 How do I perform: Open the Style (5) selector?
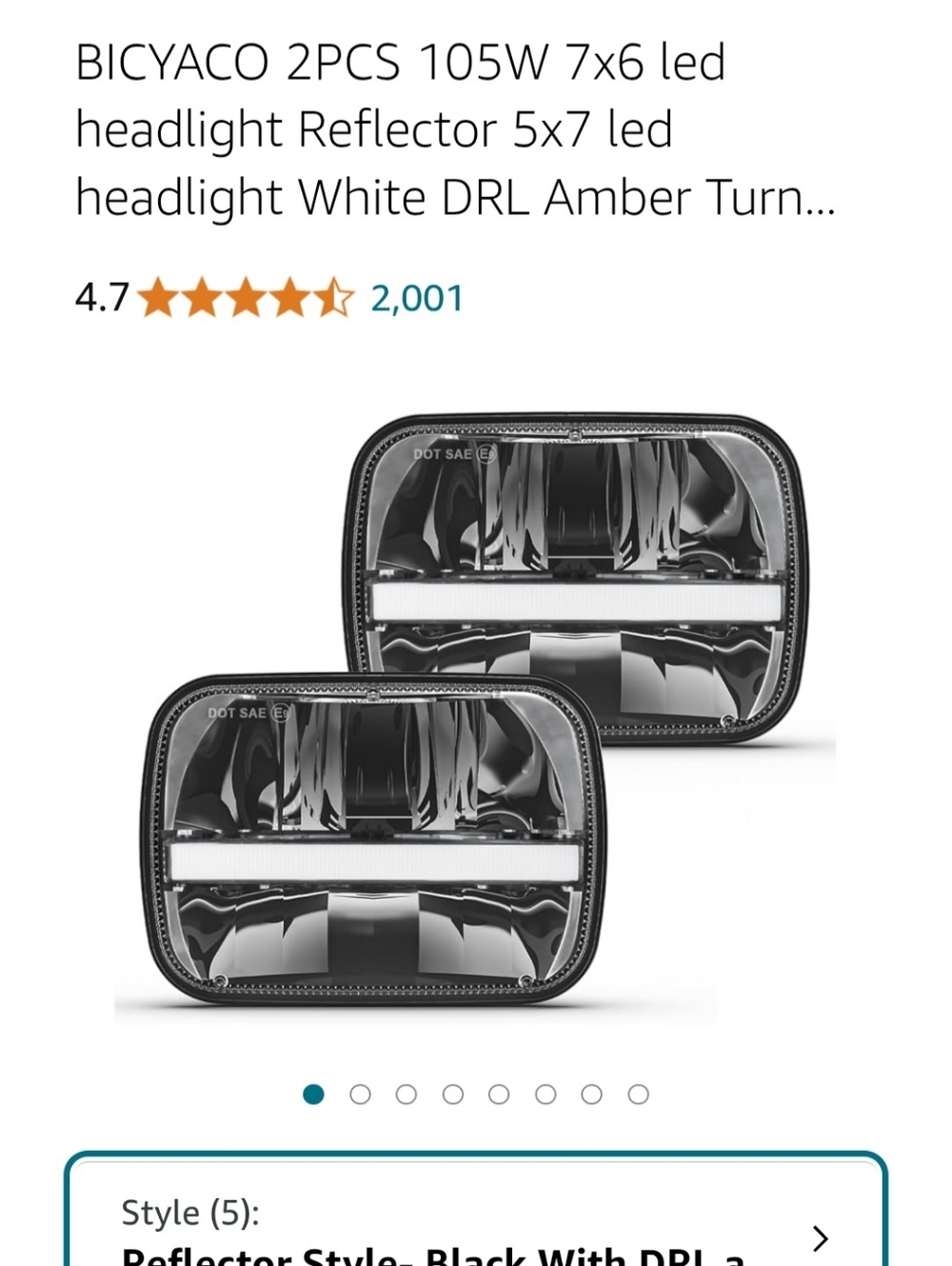pos(476,1228)
